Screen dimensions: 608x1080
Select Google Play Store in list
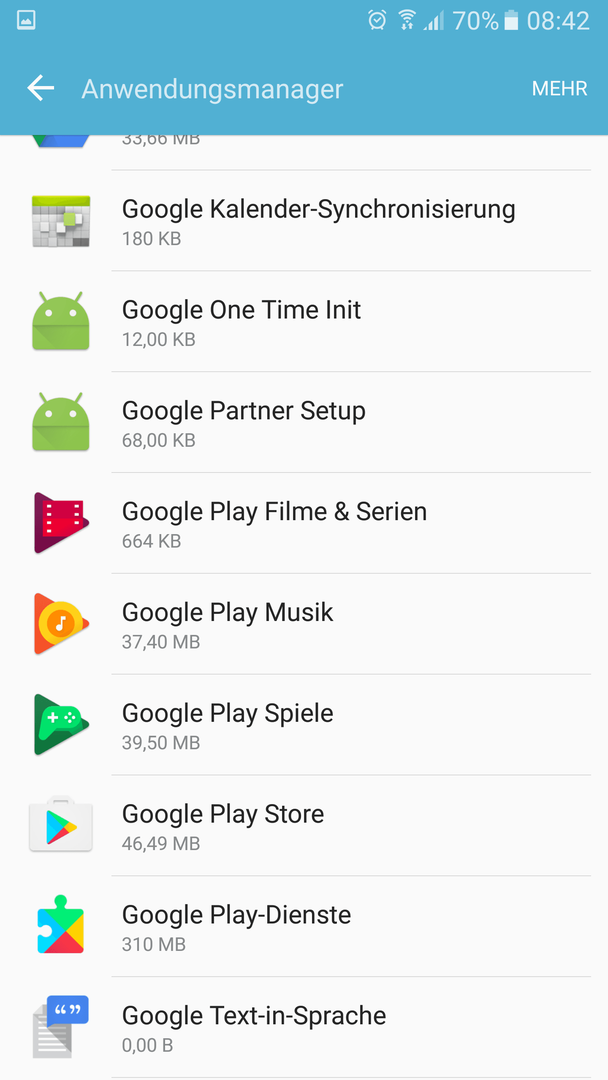click(x=304, y=825)
